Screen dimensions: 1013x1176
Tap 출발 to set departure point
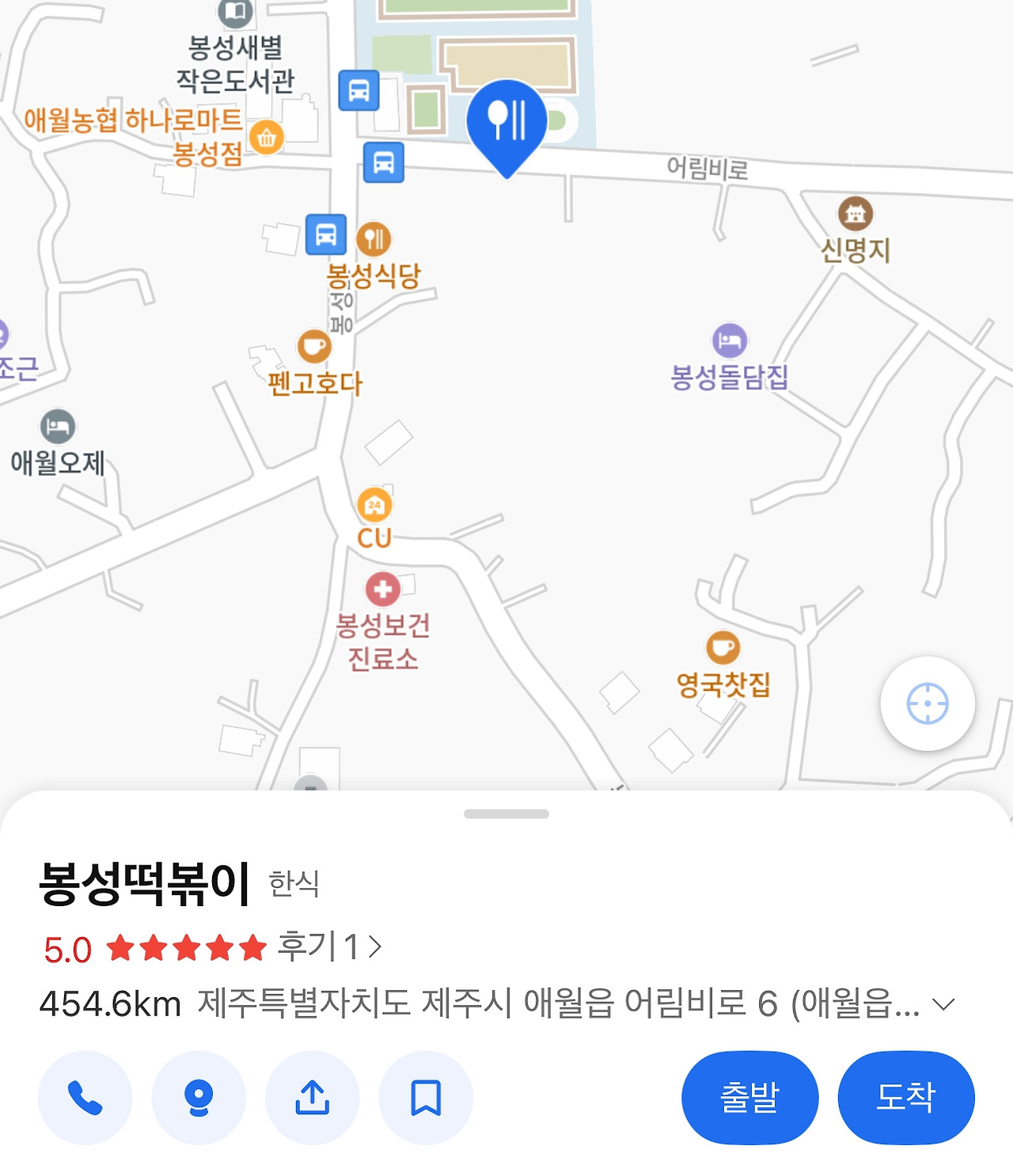click(x=749, y=1096)
